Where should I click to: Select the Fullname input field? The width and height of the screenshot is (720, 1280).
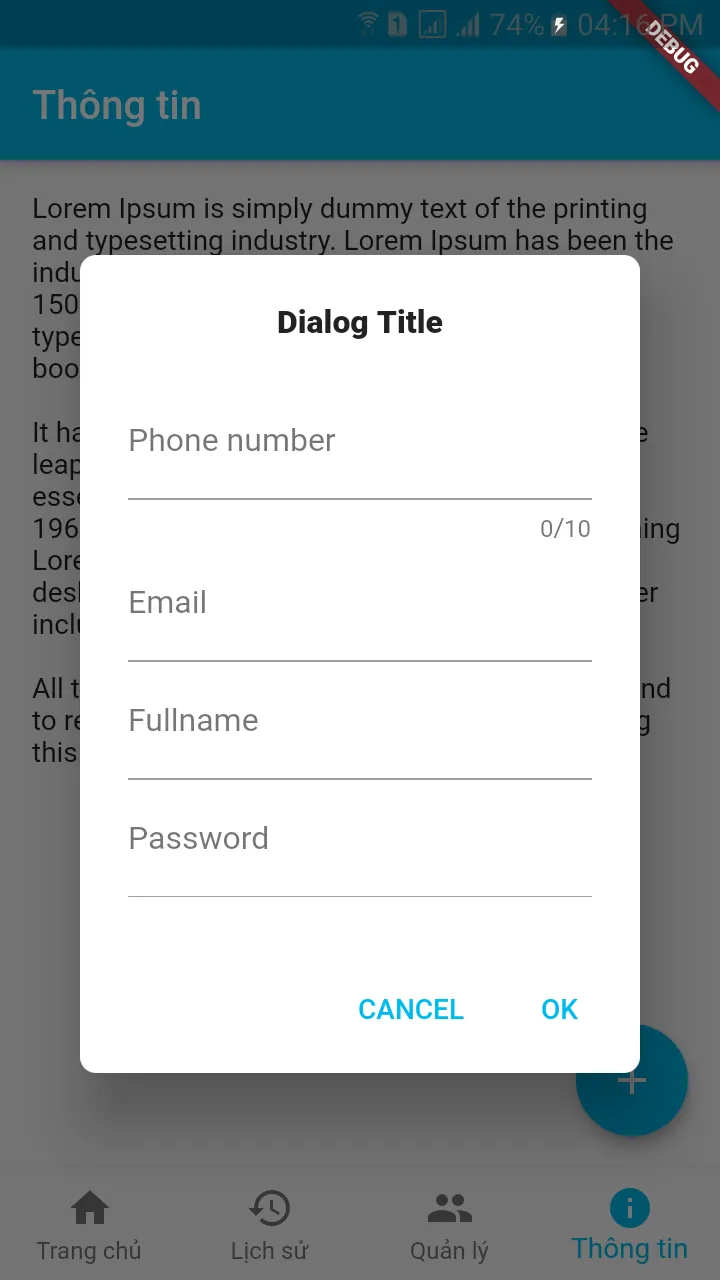coord(359,735)
